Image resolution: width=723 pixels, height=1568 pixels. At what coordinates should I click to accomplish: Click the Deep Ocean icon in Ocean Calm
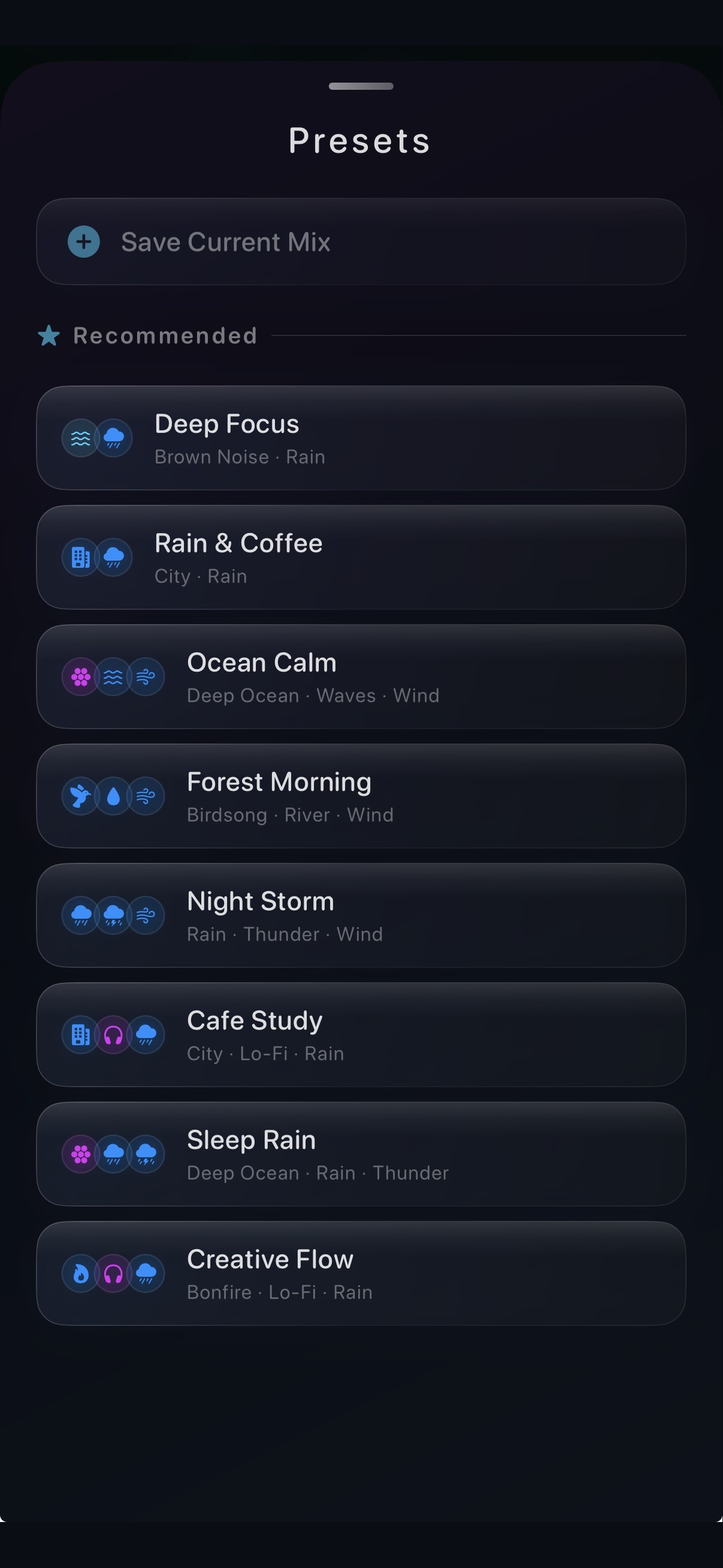pos(80,676)
